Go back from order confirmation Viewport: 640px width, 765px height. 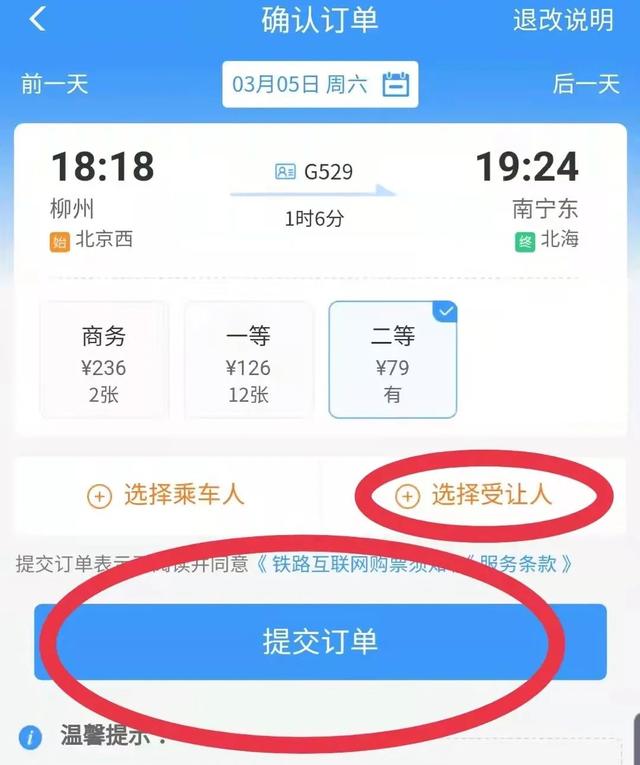coord(37,19)
